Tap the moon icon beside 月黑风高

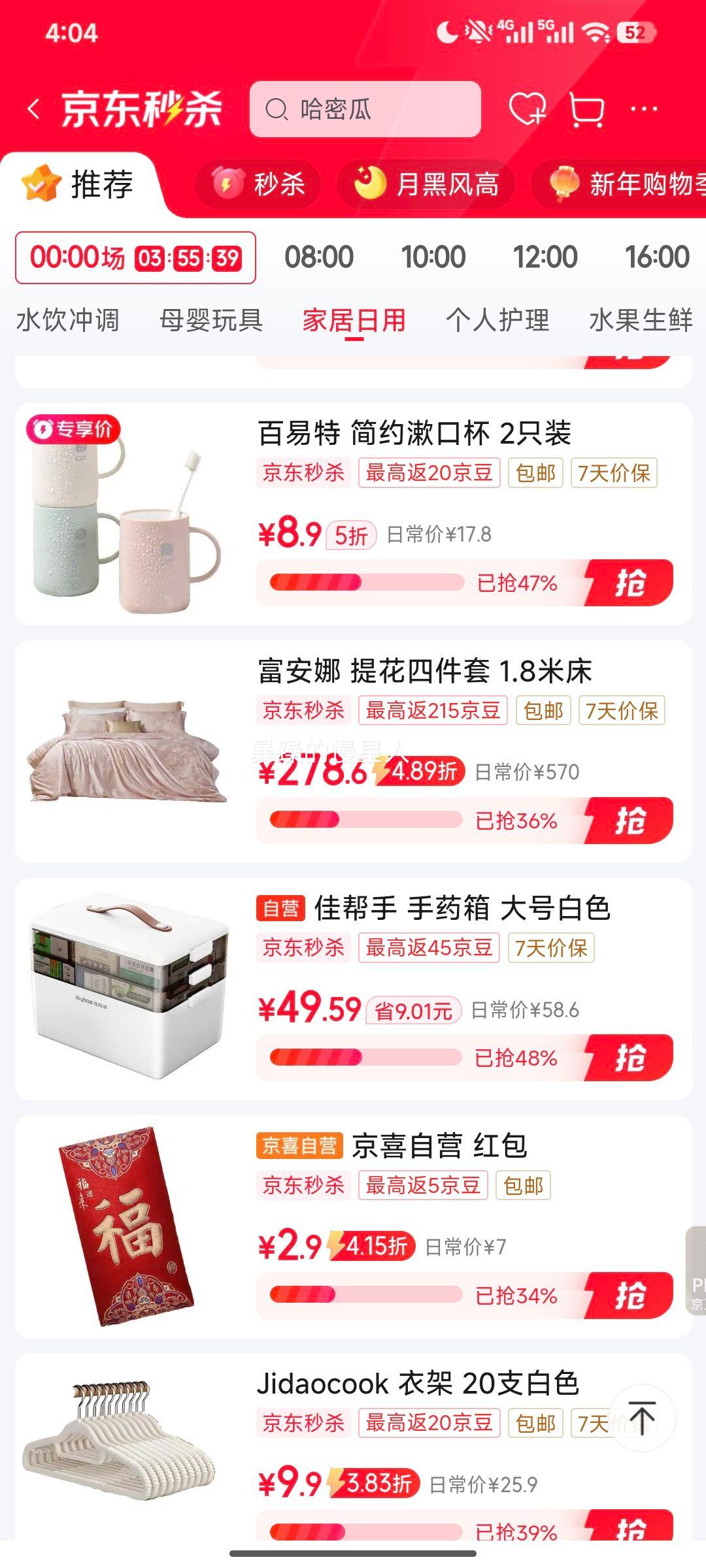point(370,184)
